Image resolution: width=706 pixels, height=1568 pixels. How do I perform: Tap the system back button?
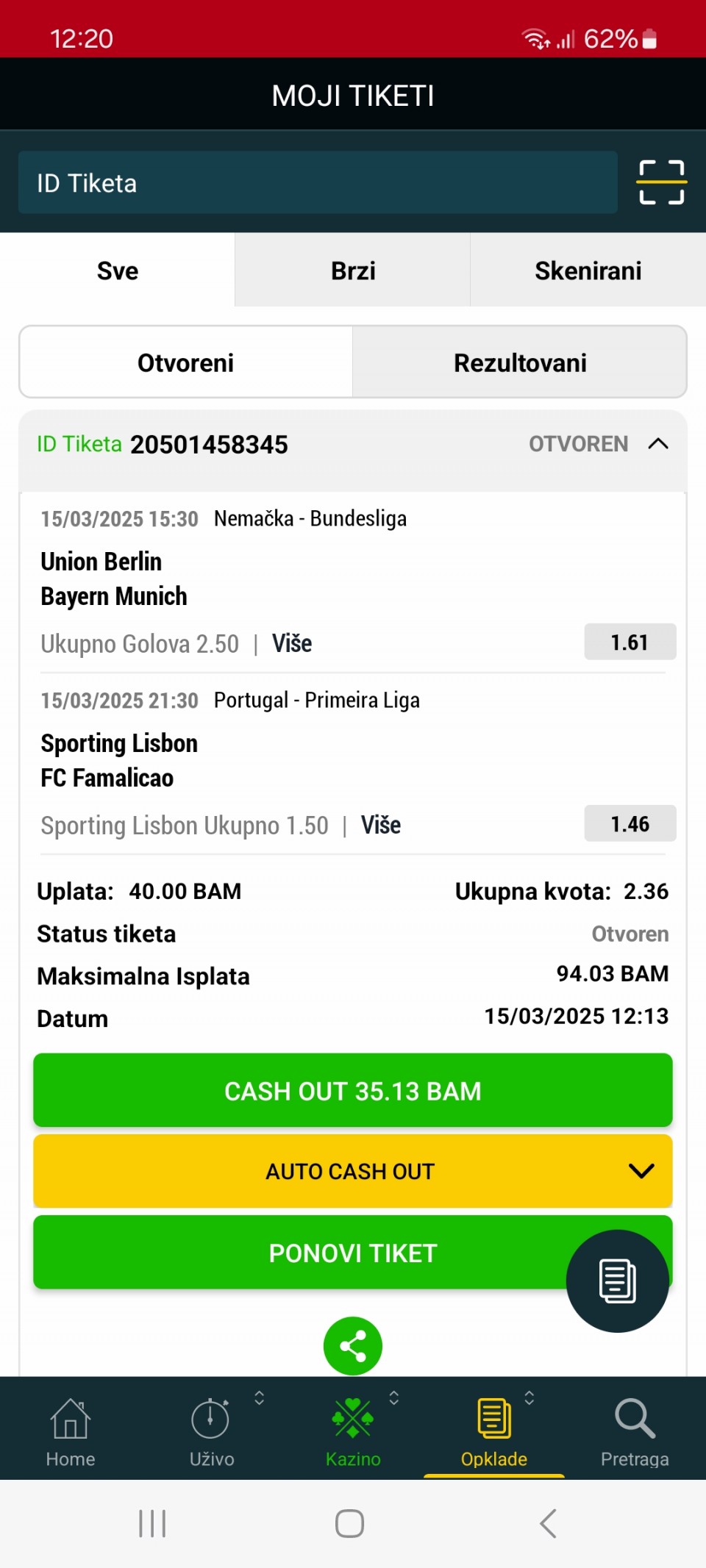click(549, 1523)
